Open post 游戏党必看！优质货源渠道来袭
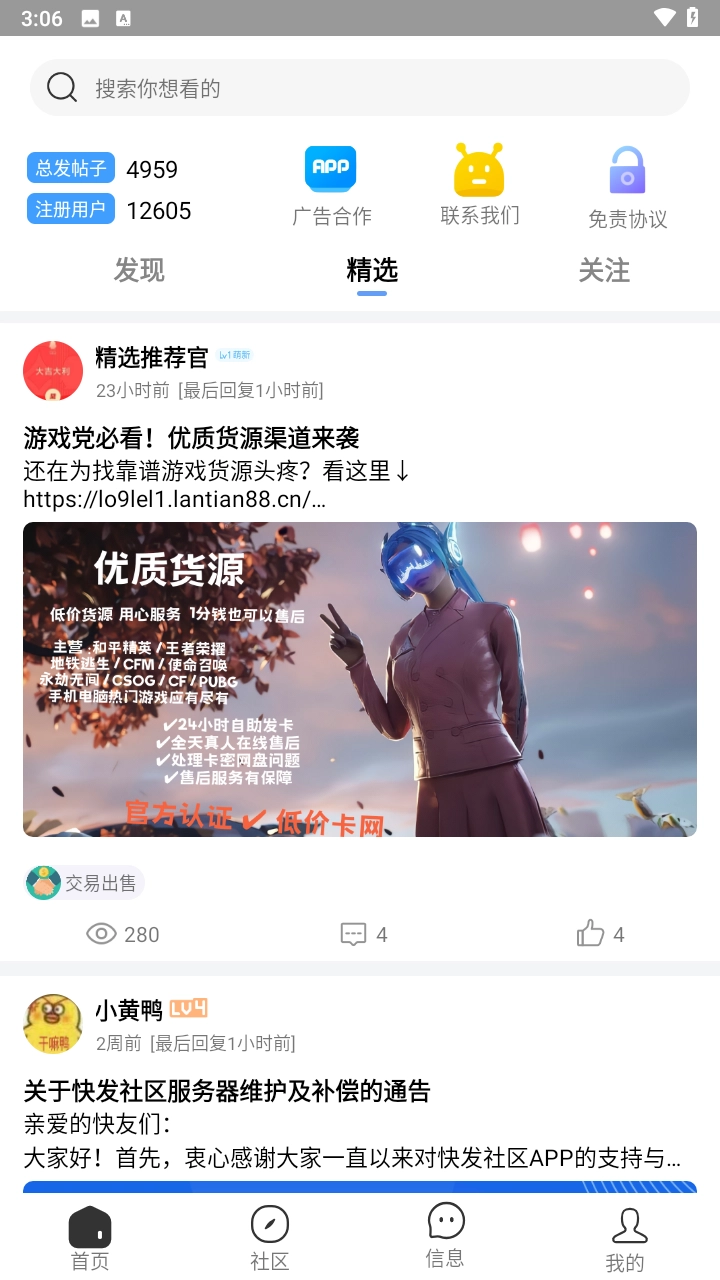Viewport: 720px width, 1280px height. (x=191, y=438)
